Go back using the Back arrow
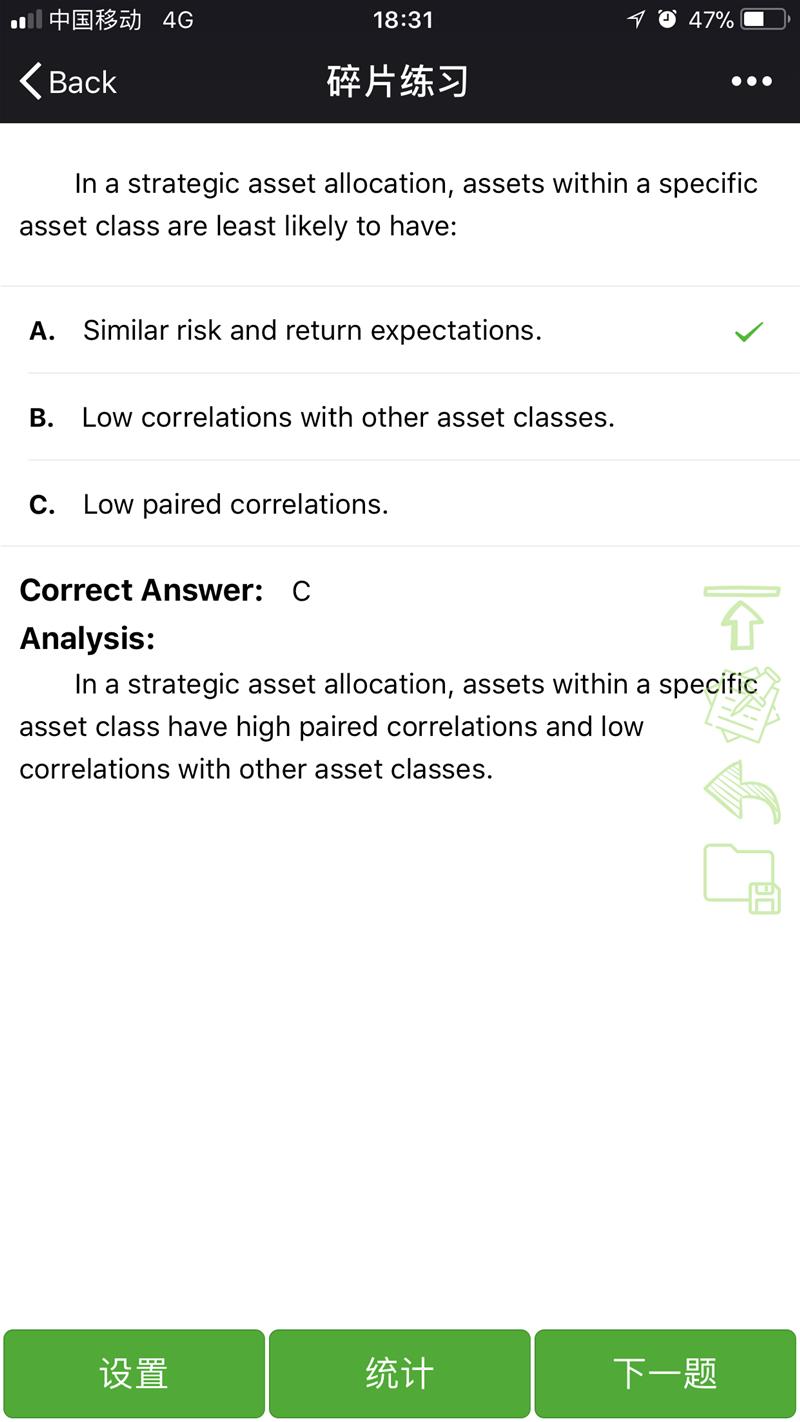 pyautogui.click(x=68, y=82)
